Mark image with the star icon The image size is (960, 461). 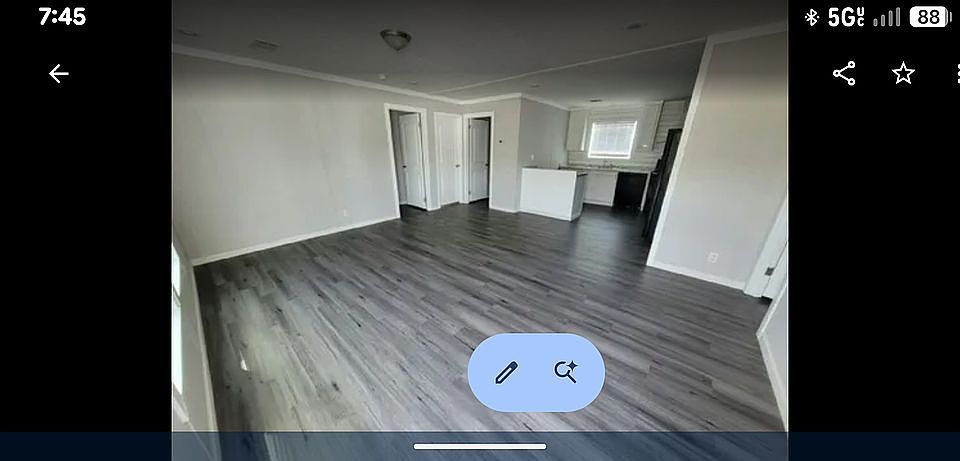[x=903, y=73]
